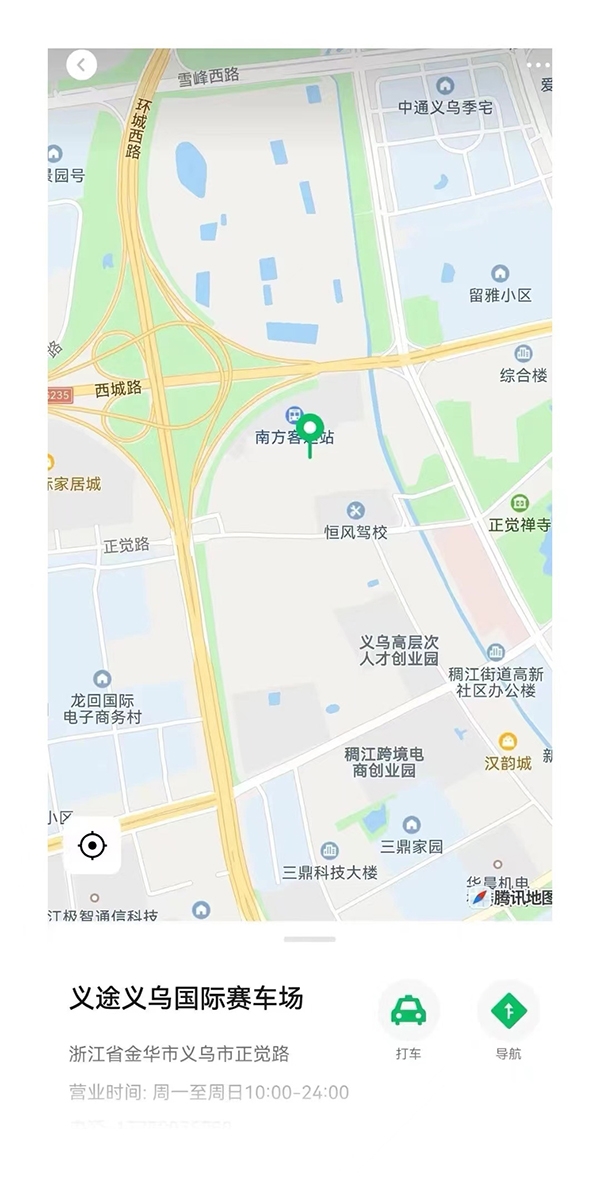
Task: Open the three-dot overflow menu
Action: (x=538, y=65)
